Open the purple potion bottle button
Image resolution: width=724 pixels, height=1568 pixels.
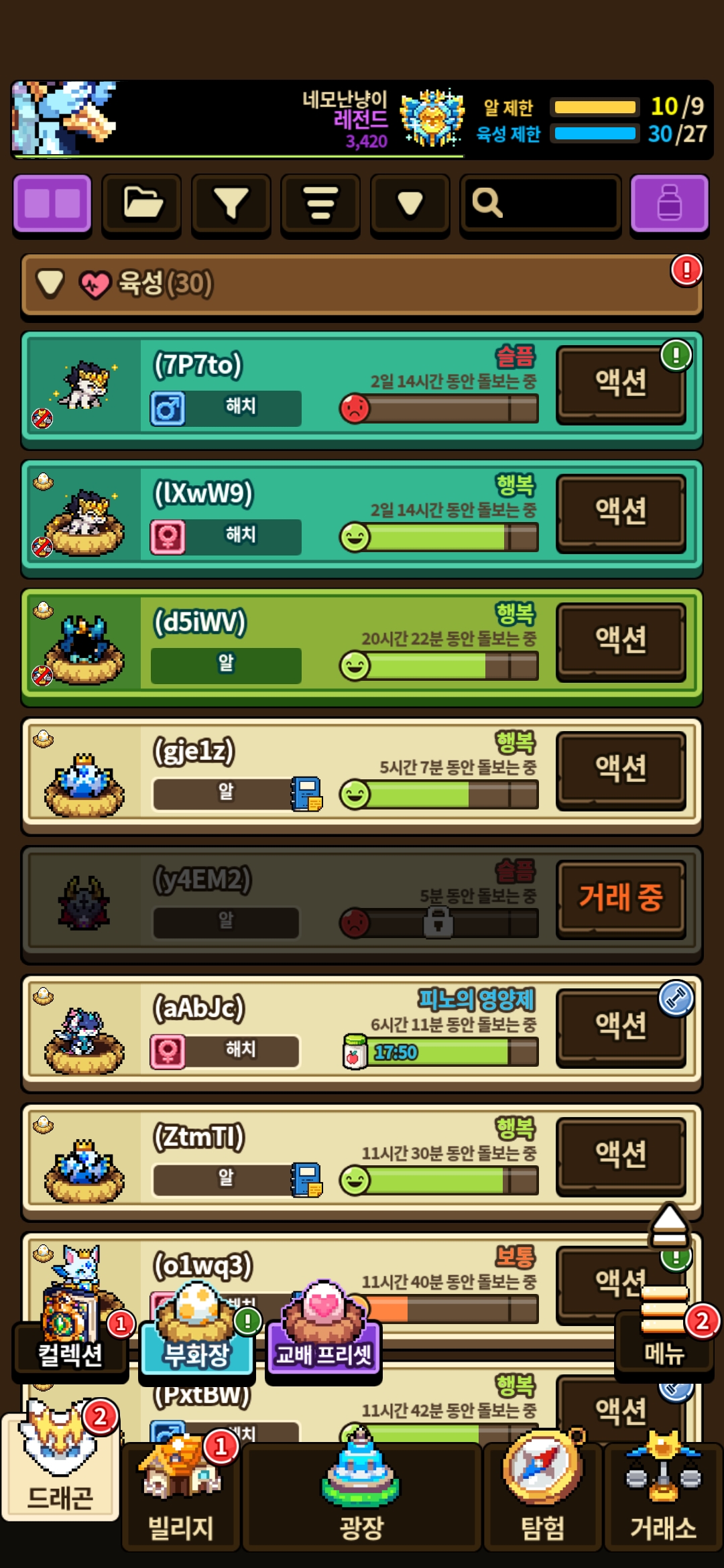point(669,204)
